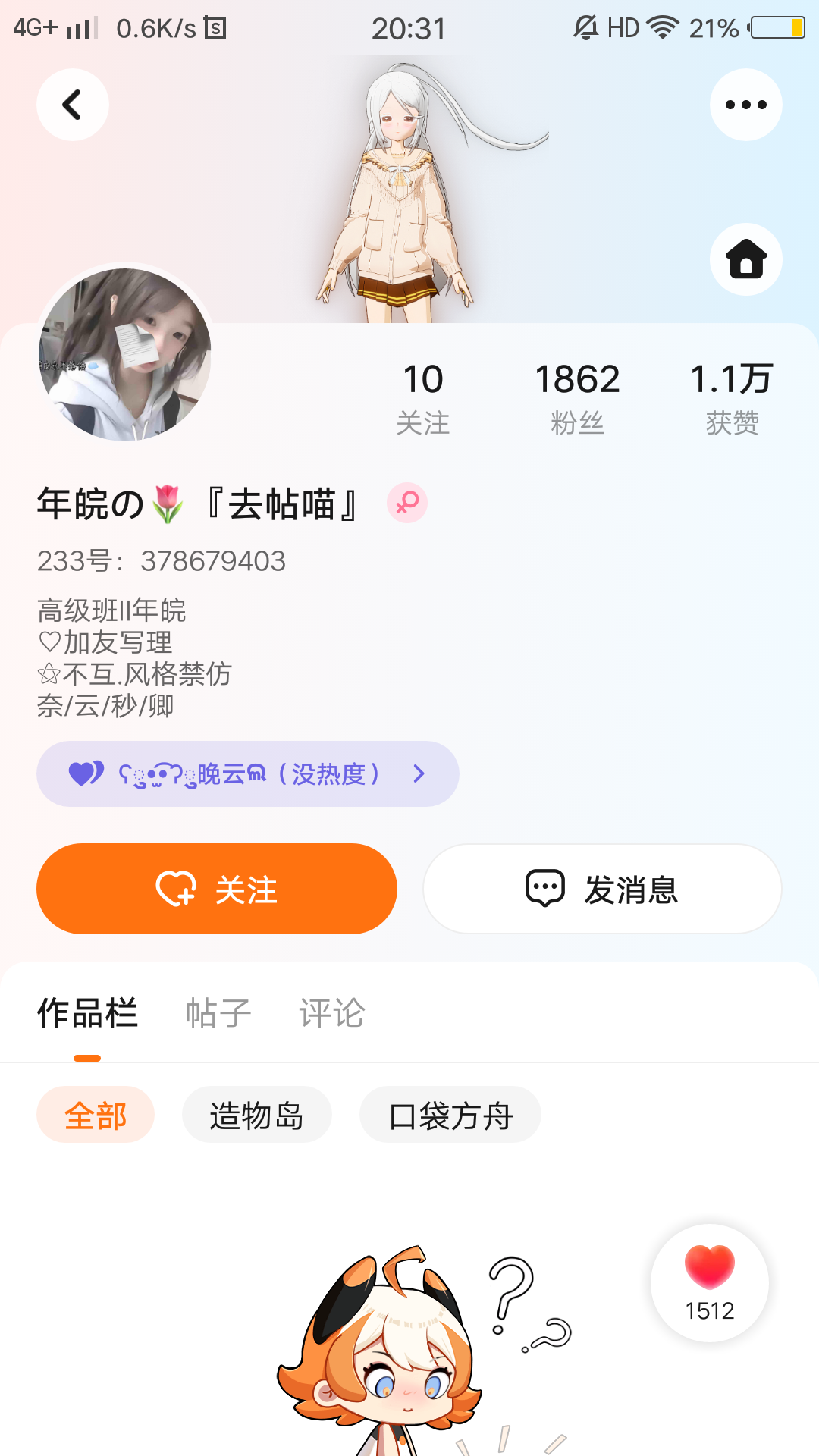Send a message via 发消息

602,889
